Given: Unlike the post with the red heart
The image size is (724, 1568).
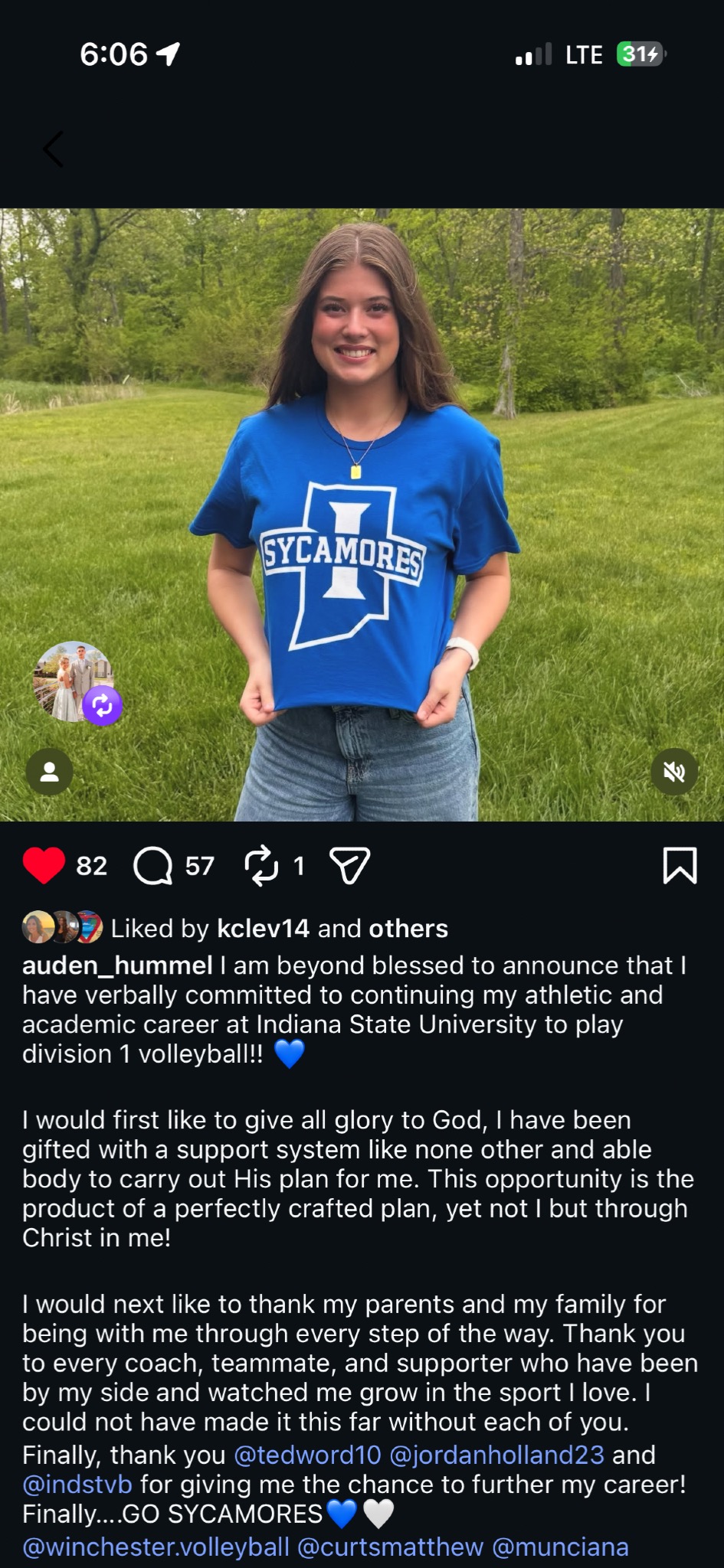Looking at the screenshot, I should click(44, 866).
